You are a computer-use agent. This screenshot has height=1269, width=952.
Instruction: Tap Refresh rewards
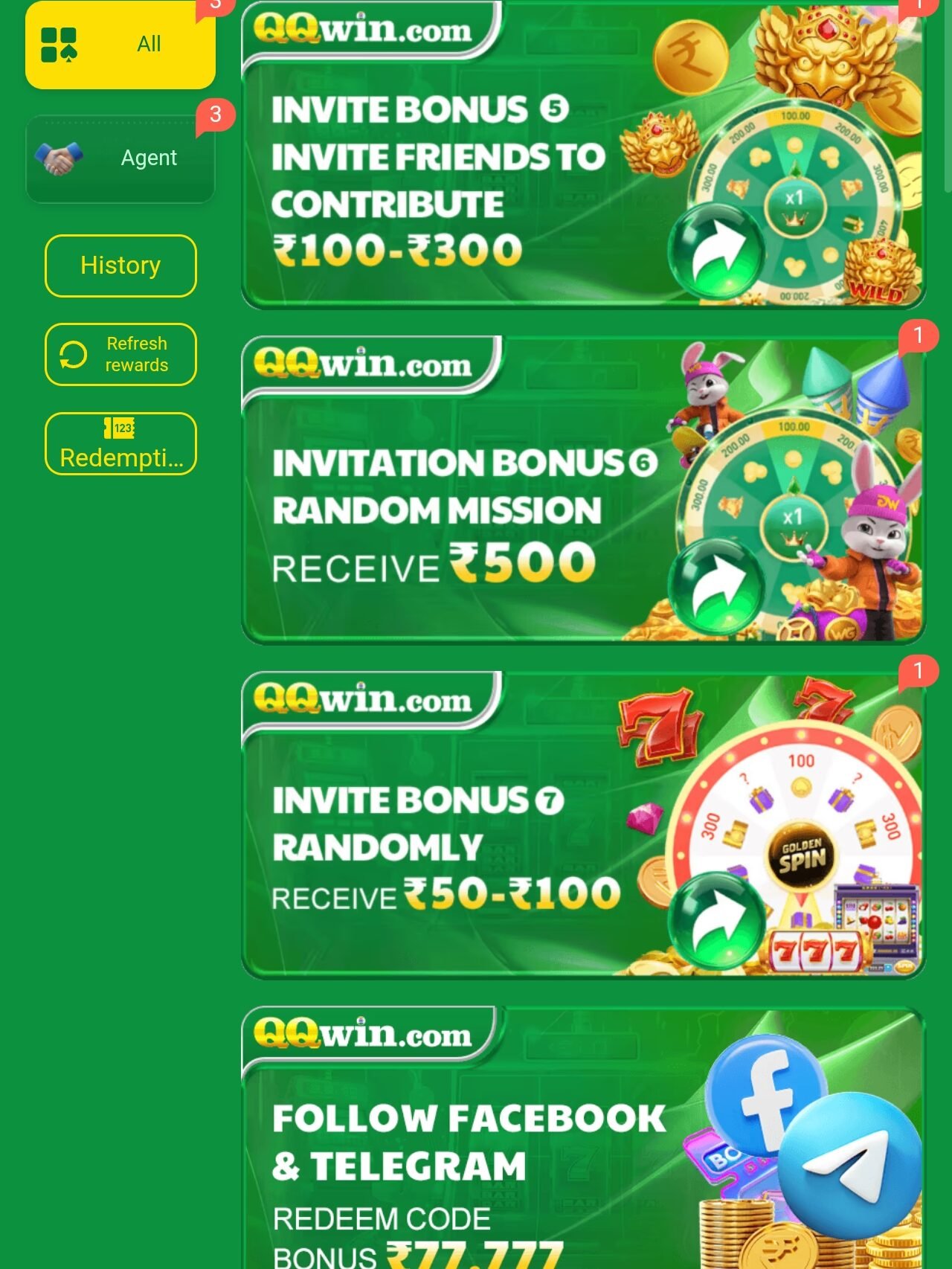coord(120,355)
